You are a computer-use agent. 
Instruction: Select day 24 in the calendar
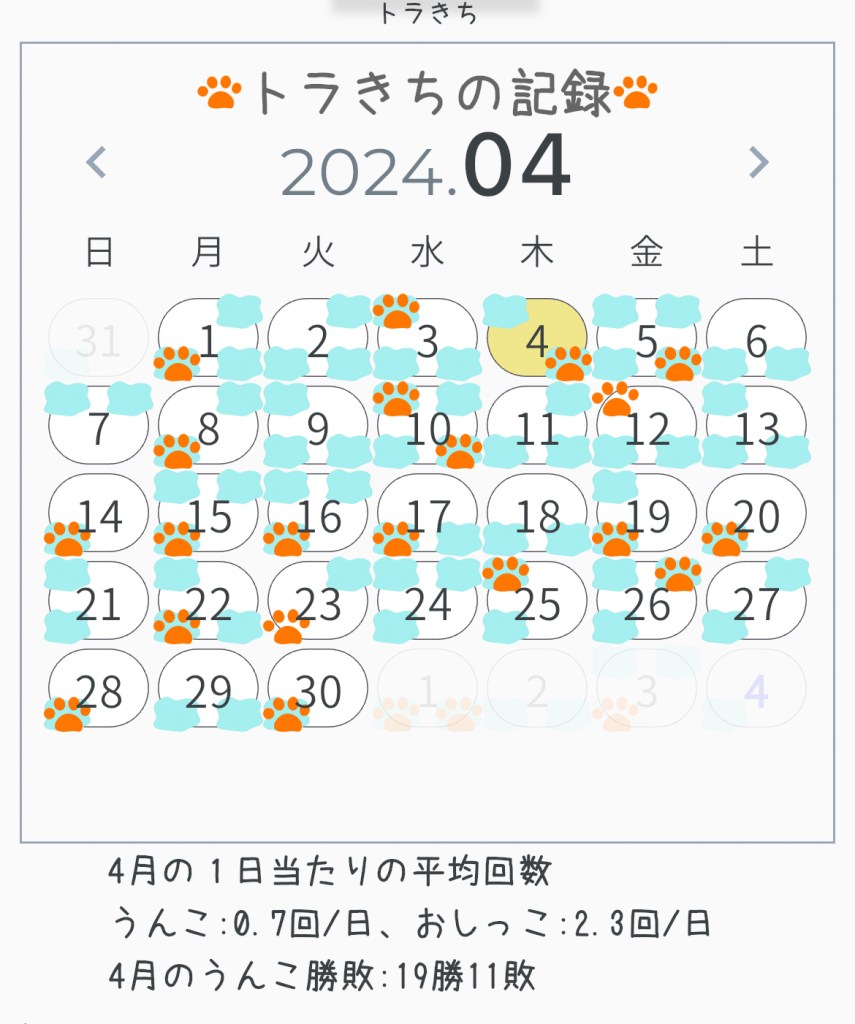428,603
